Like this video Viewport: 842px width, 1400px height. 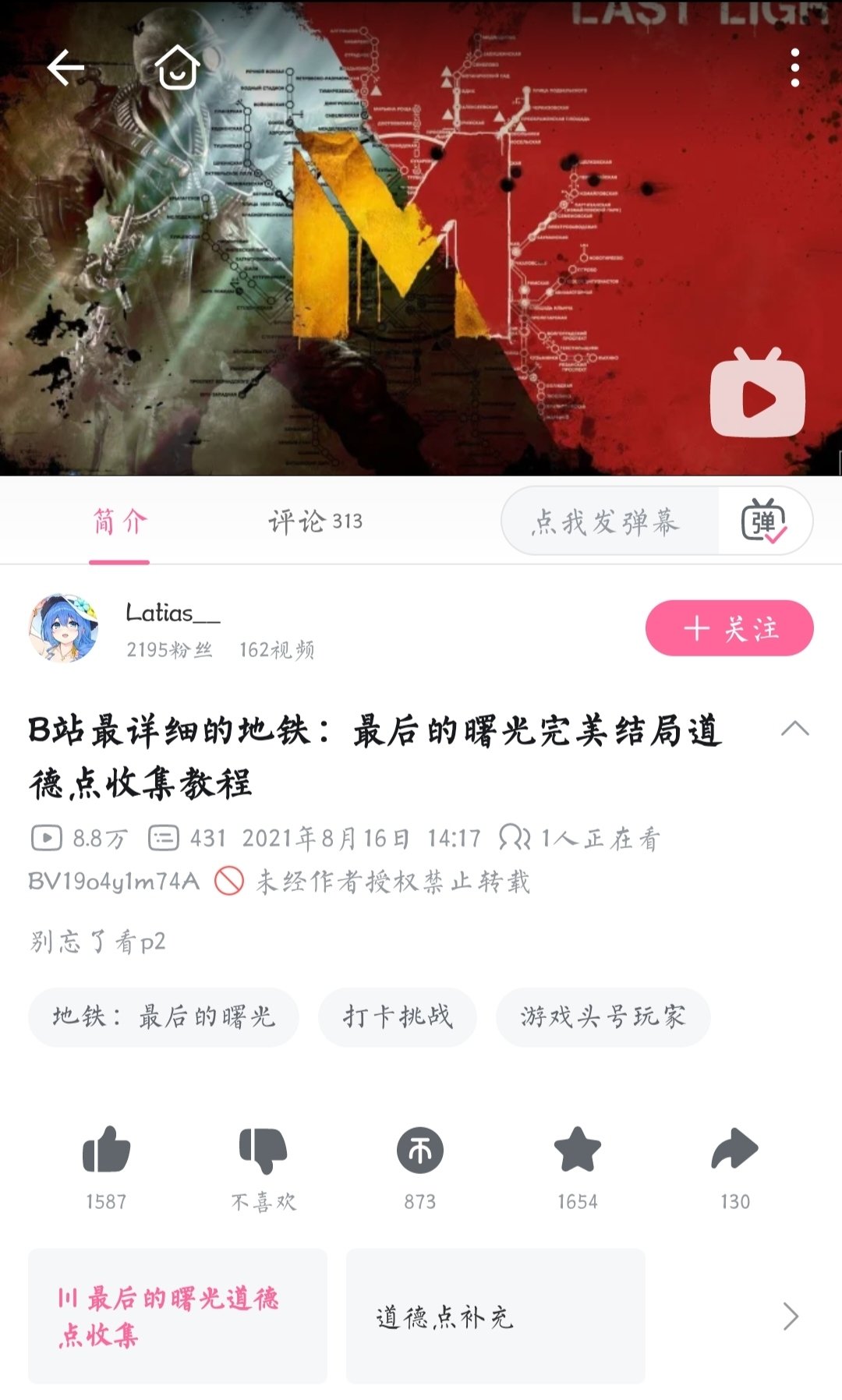click(x=106, y=1151)
